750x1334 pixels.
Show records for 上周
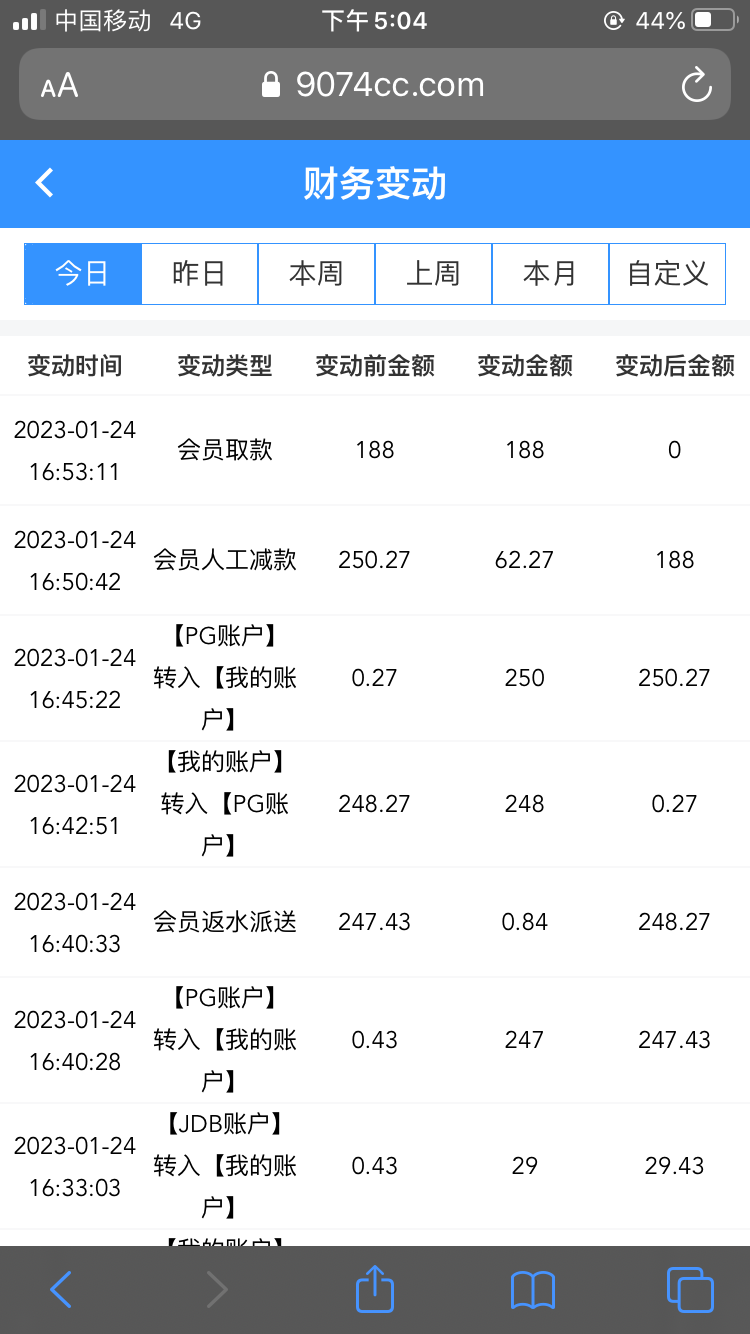tap(433, 273)
